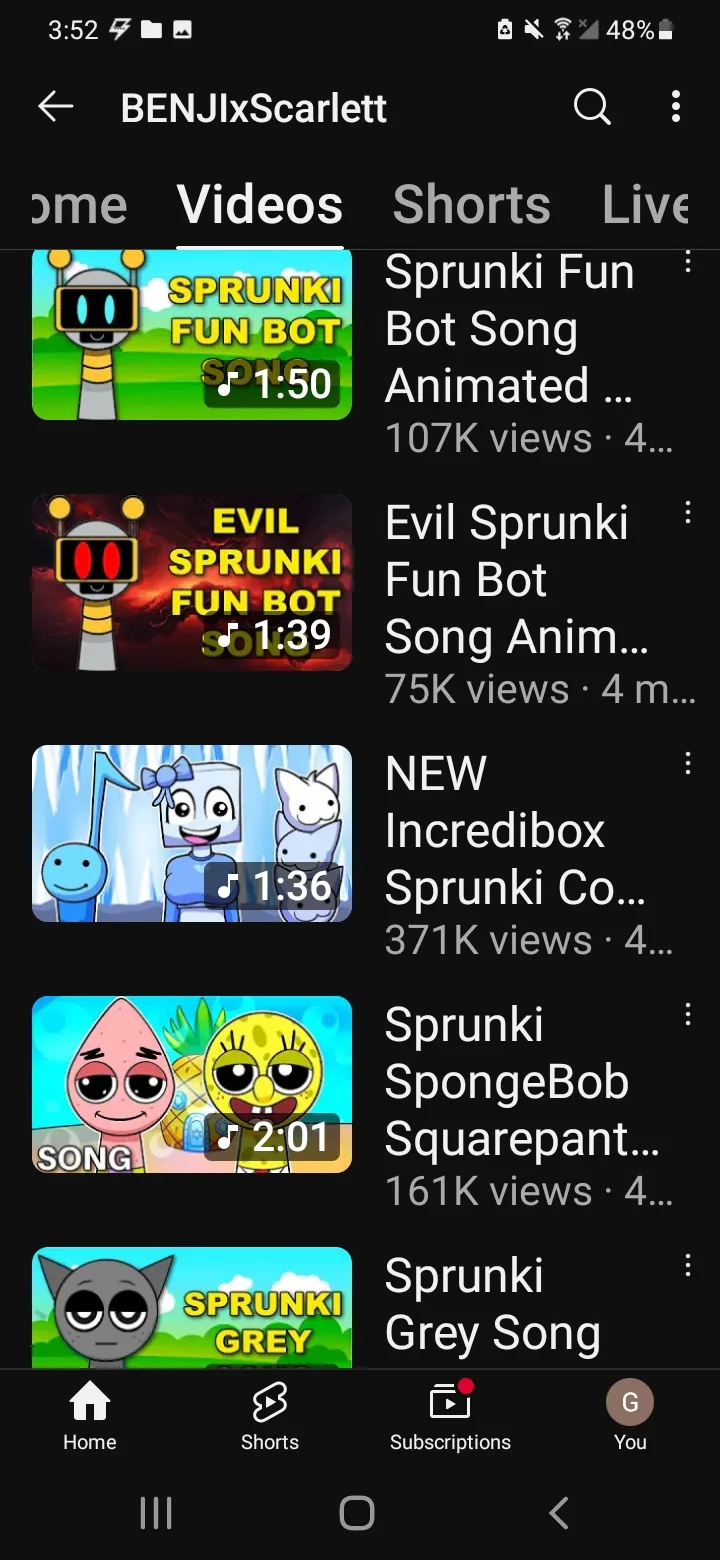Viewport: 720px width, 1560px height.
Task: Open the Subscriptions tab
Action: 450,1415
